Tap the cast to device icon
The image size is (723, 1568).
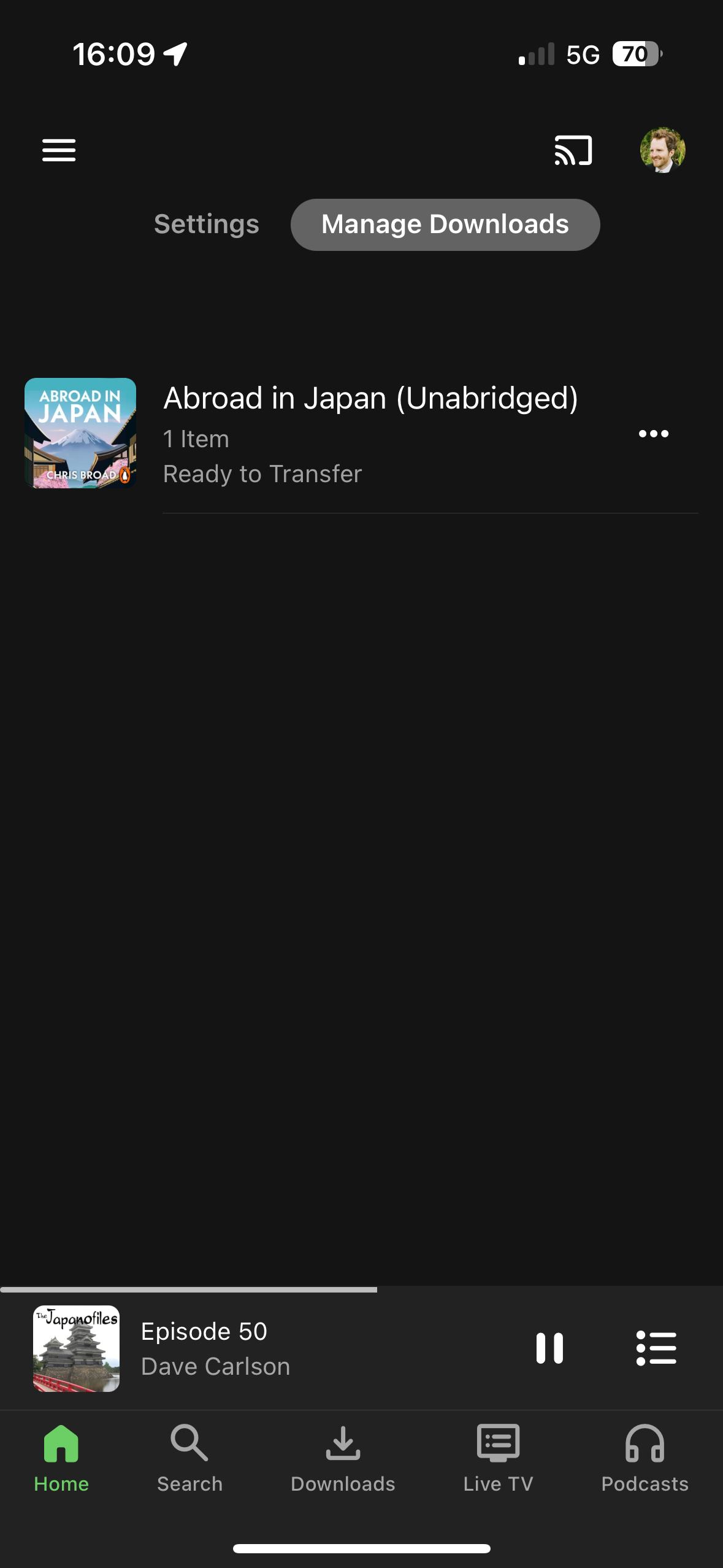573,150
